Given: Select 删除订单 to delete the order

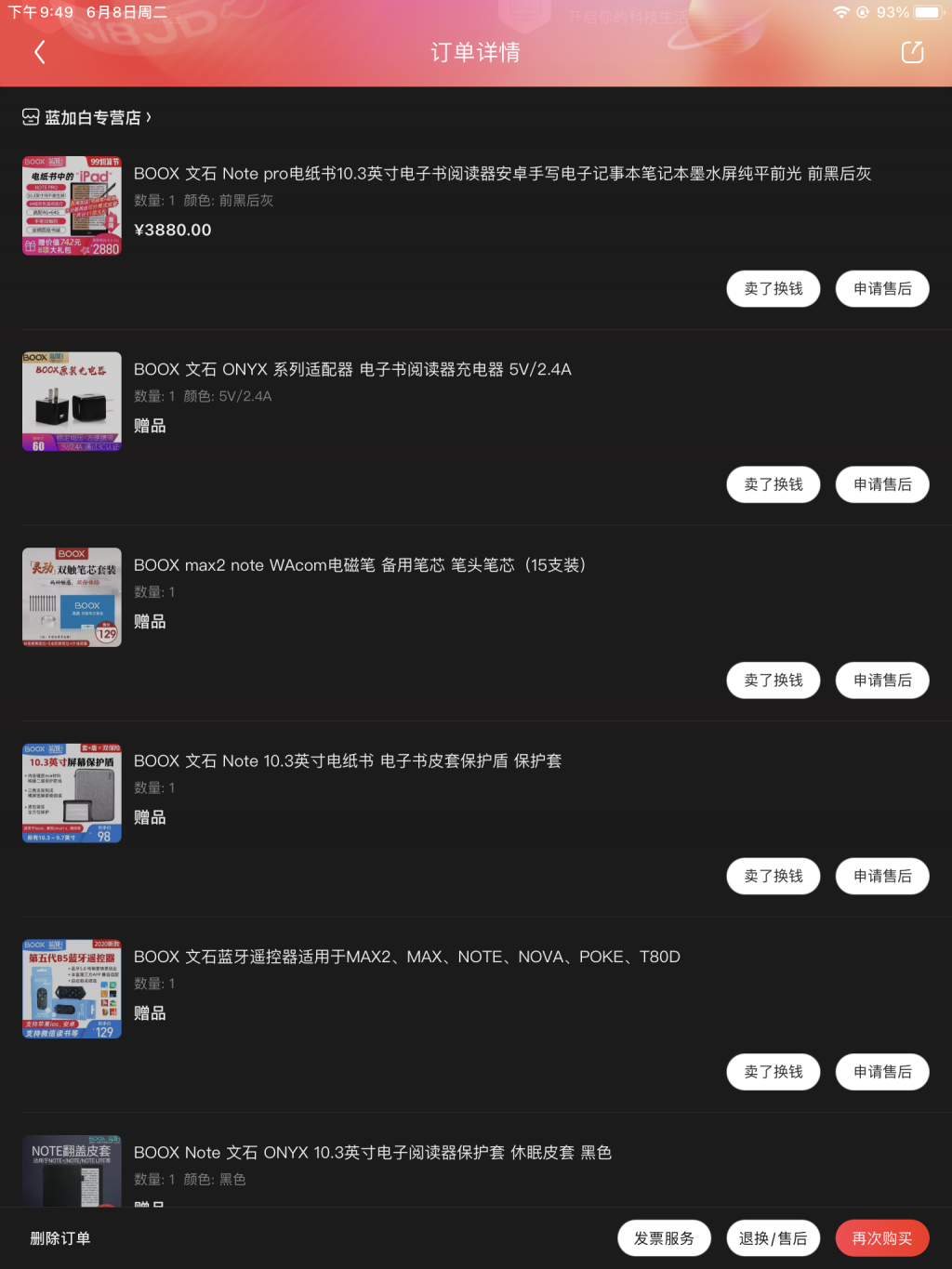Looking at the screenshot, I should [60, 1238].
